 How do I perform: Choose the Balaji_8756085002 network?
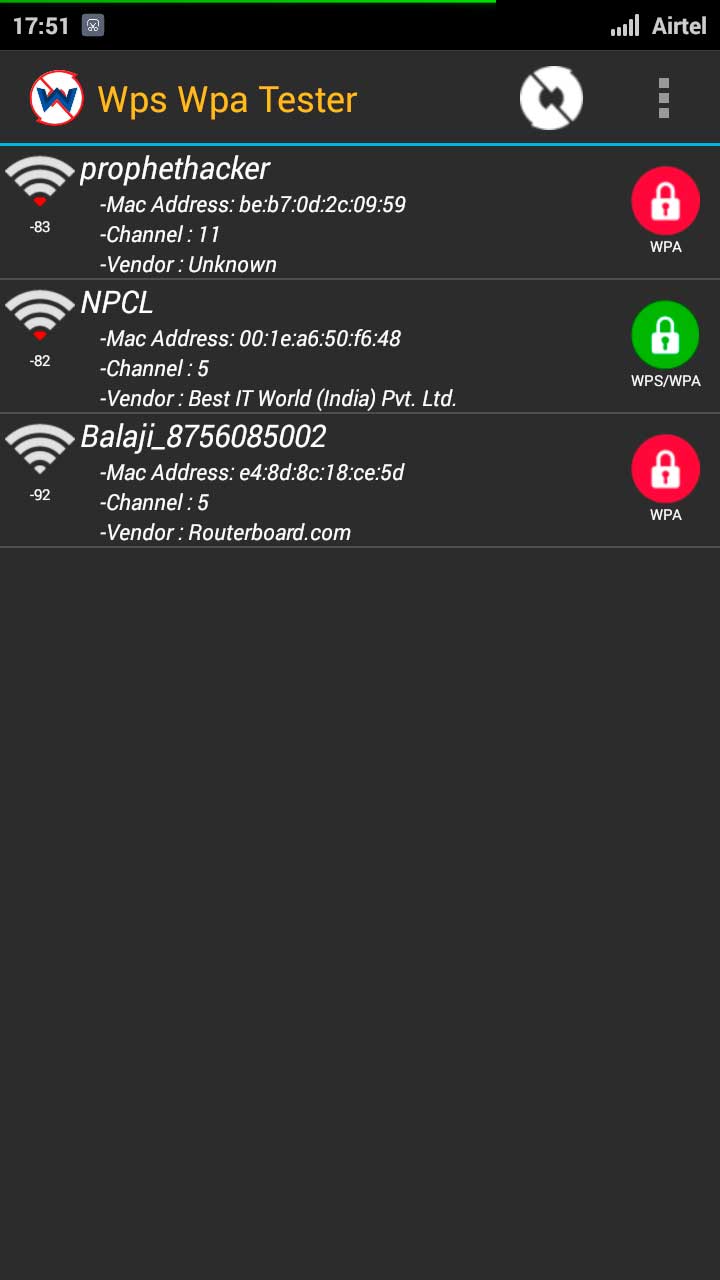click(x=360, y=481)
